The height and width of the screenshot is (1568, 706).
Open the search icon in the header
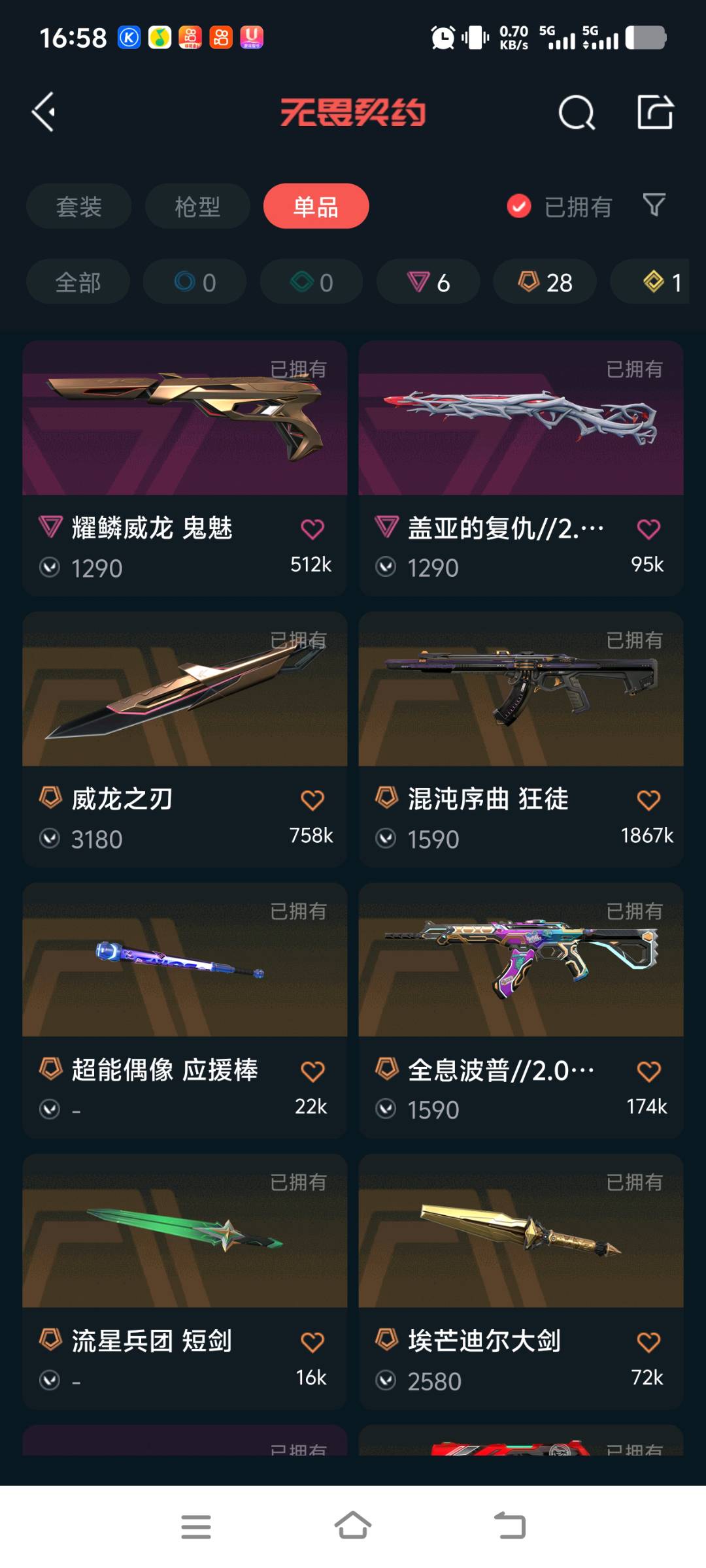(x=576, y=113)
